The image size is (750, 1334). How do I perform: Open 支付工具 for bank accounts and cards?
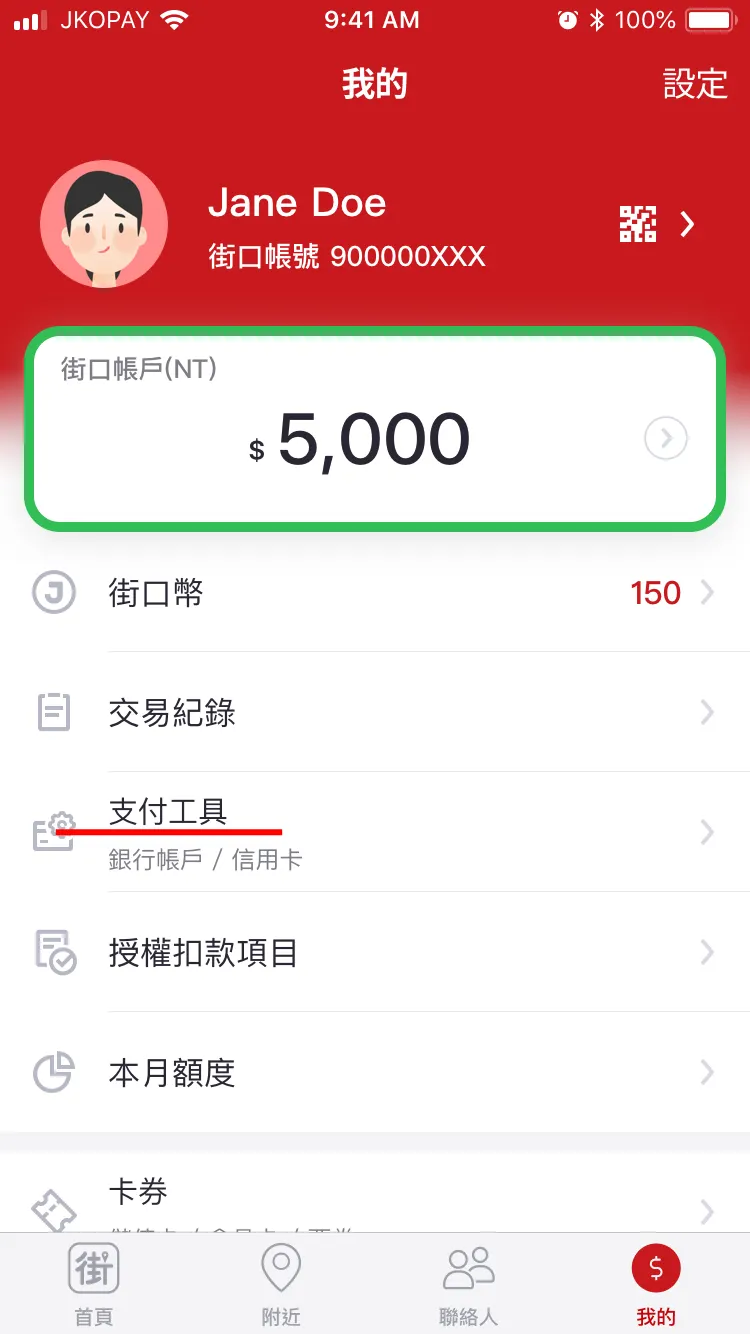pyautogui.click(x=375, y=832)
